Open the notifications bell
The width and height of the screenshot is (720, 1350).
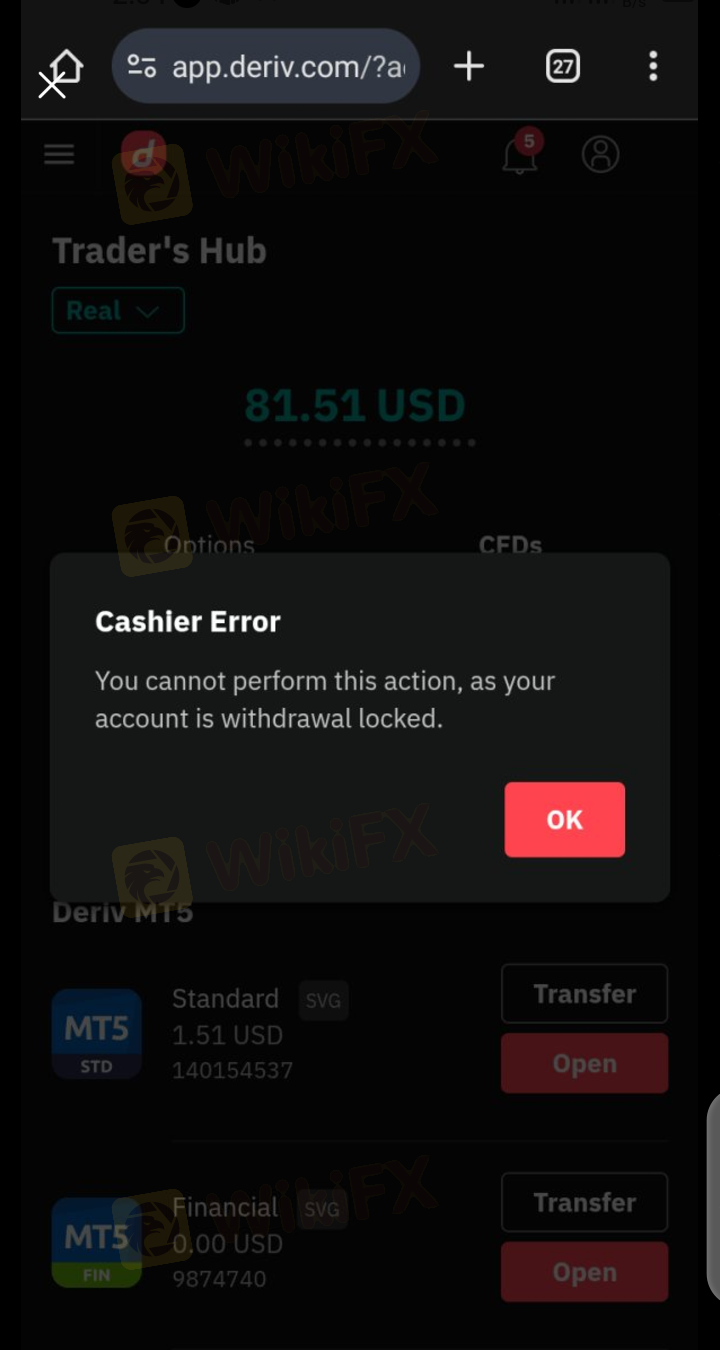(520, 154)
